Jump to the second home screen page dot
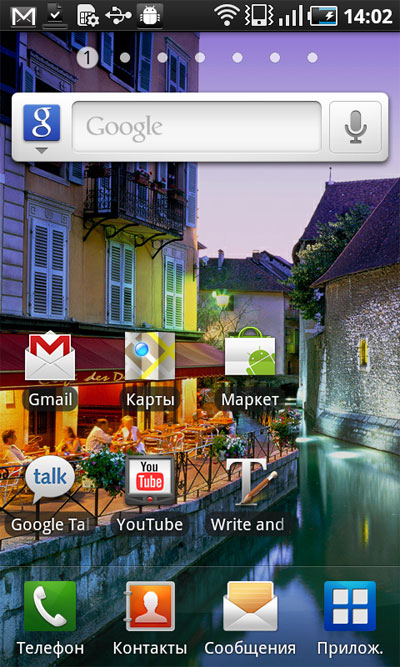400x667 pixels. [125, 57]
